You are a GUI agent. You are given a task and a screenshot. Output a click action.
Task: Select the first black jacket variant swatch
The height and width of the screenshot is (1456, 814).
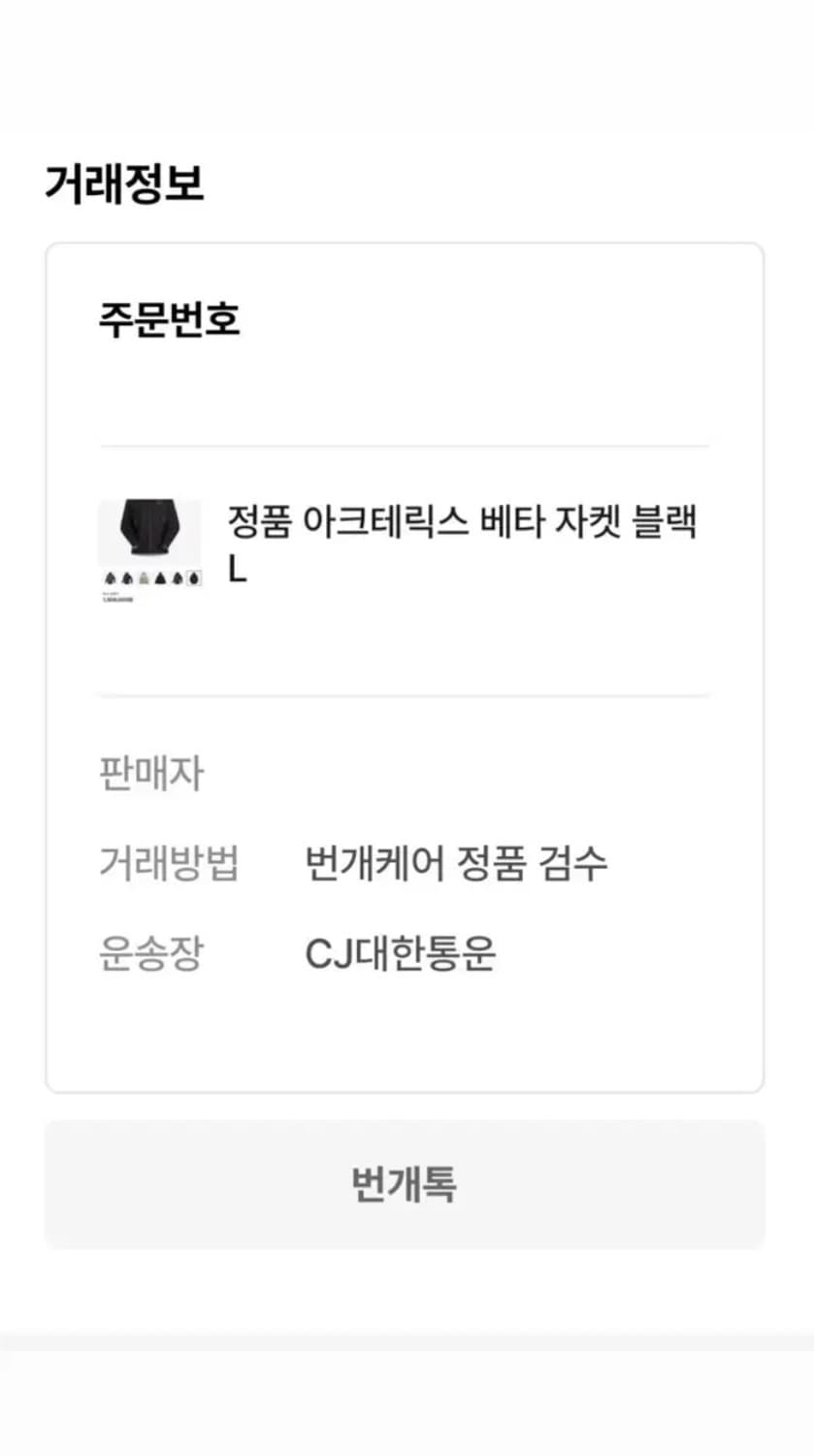[x=110, y=577]
